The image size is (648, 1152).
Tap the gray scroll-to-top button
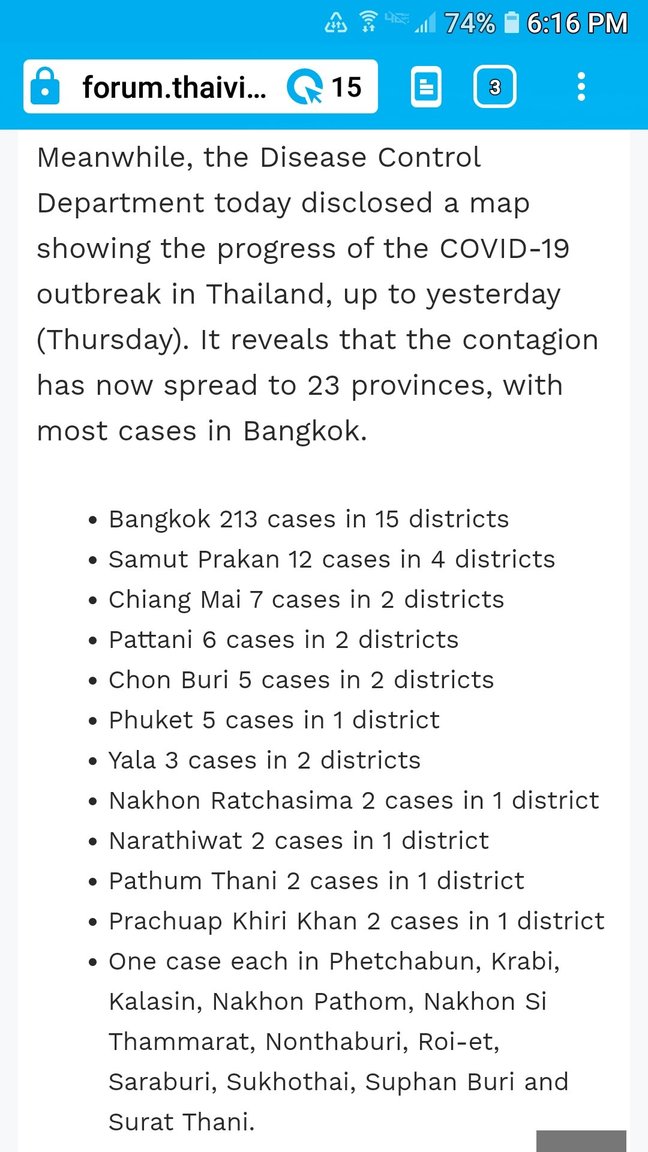581,1141
